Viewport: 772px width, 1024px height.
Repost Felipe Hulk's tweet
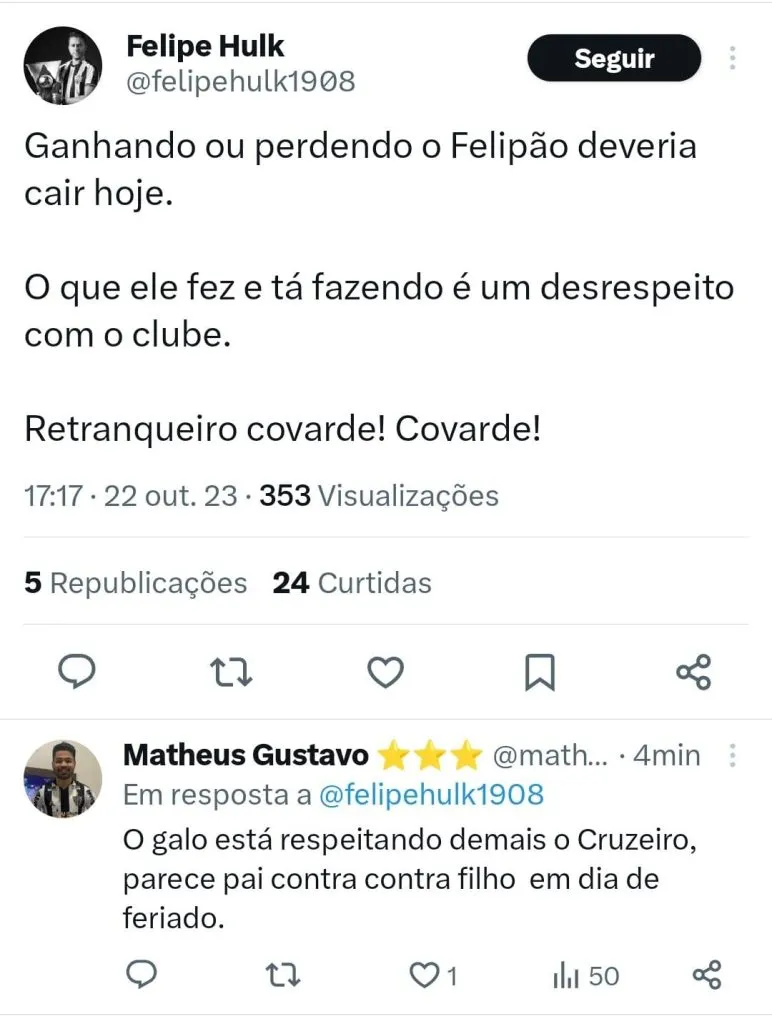pos(233,673)
